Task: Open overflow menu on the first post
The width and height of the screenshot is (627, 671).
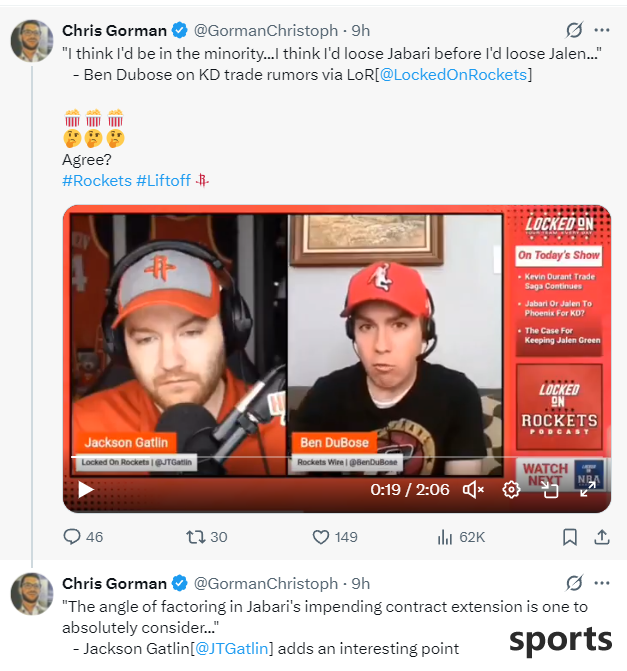Action: 601,30
